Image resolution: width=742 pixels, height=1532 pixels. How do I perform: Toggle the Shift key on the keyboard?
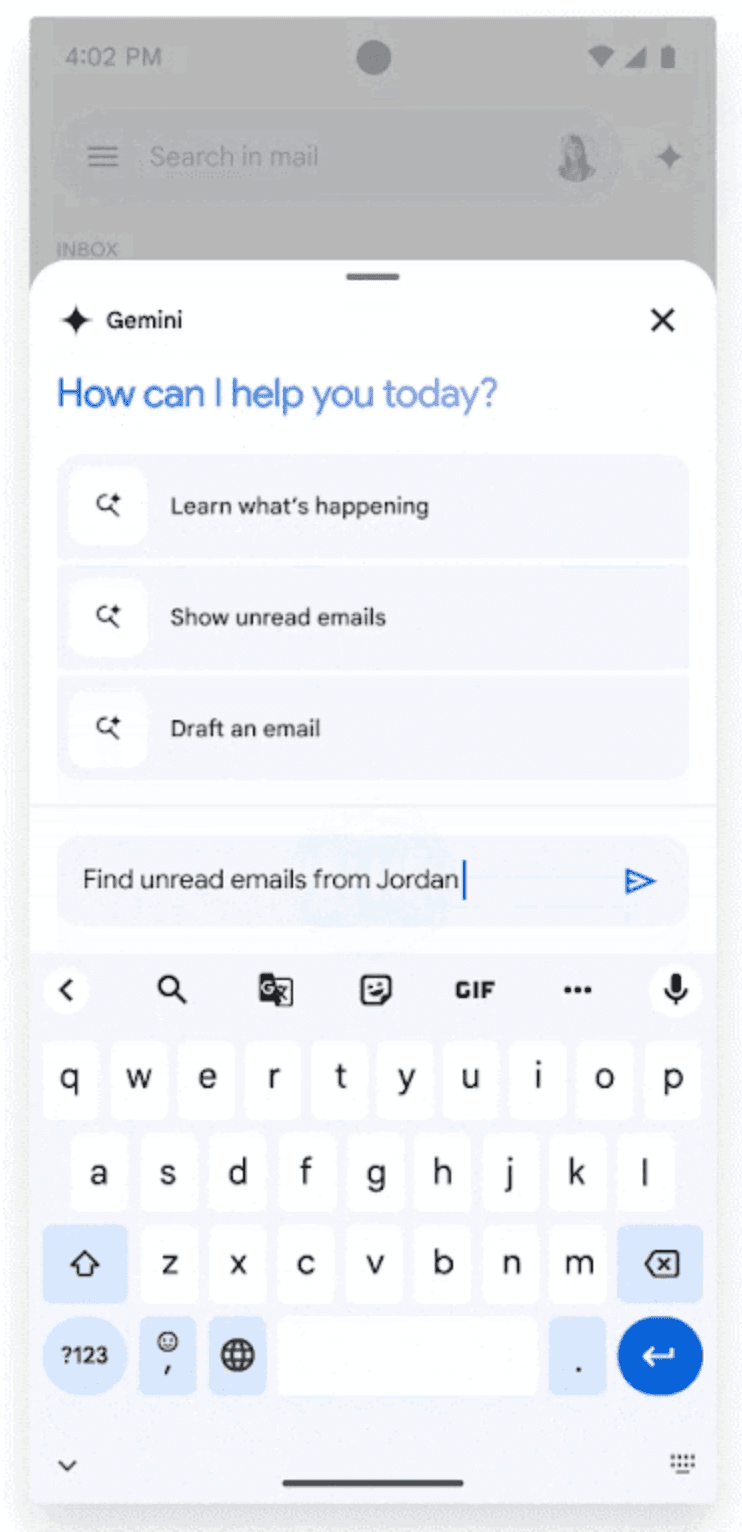(x=85, y=1264)
